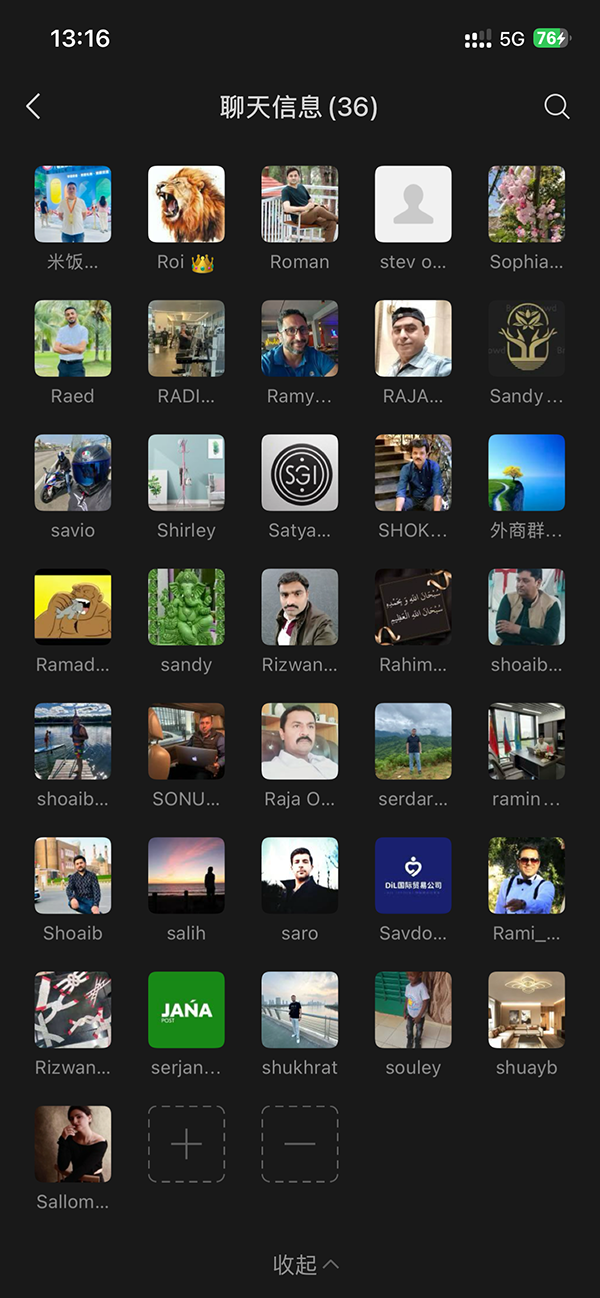This screenshot has height=1298, width=600.
Task: View saro's profile
Action: pos(299,876)
